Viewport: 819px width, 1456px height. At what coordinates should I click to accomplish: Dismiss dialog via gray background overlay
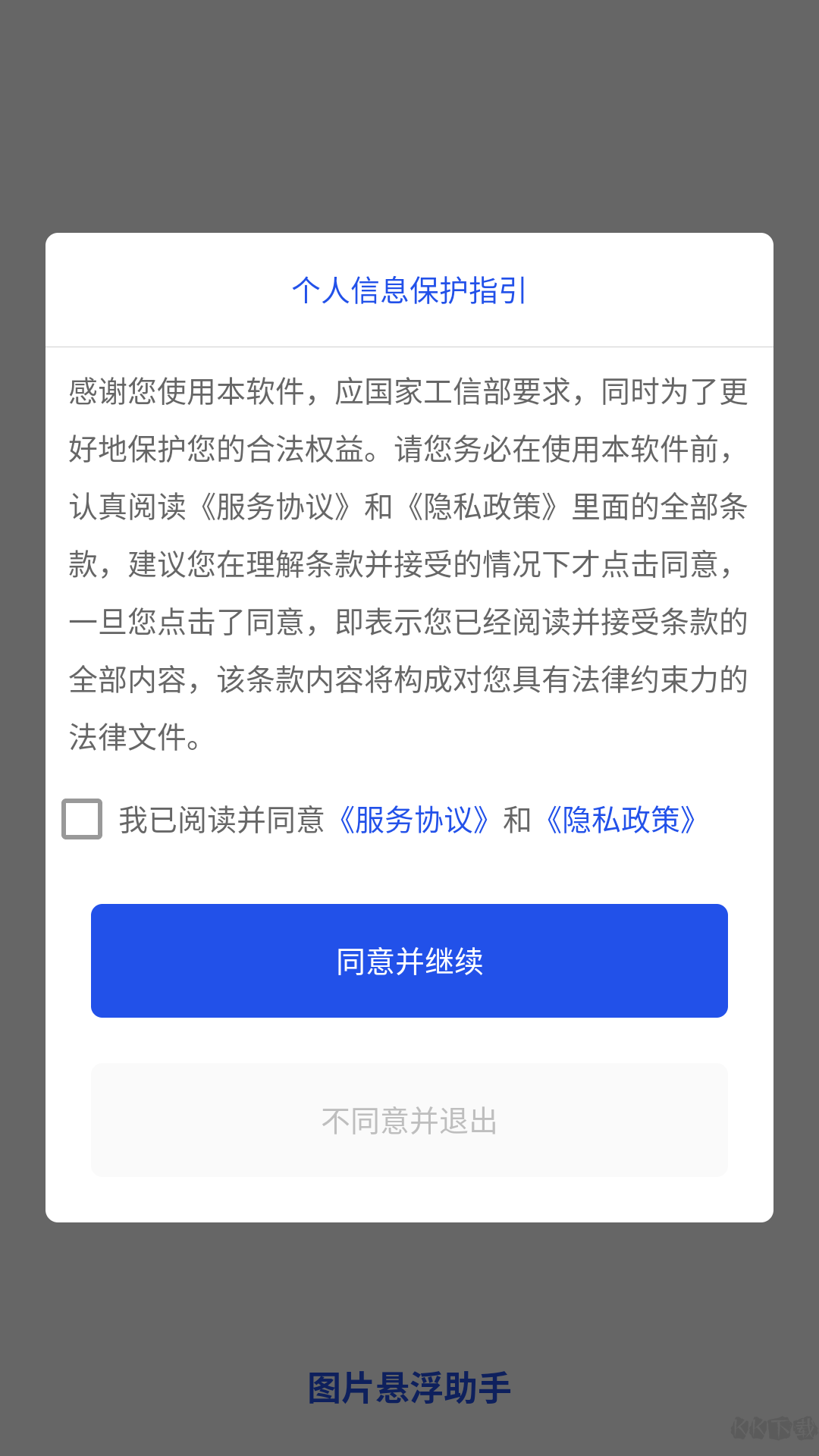pyautogui.click(x=409, y=114)
